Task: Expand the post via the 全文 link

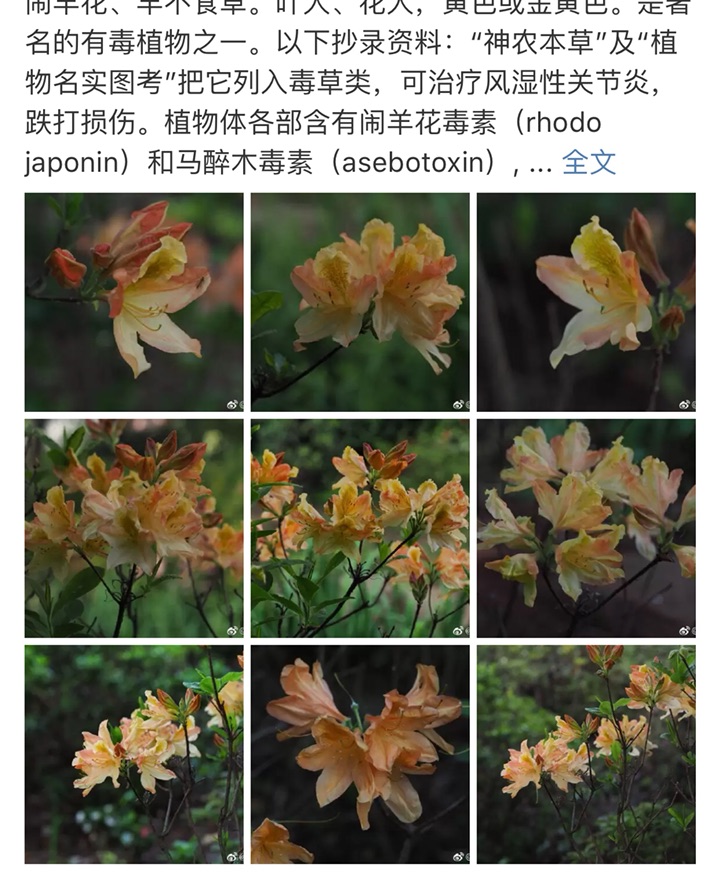Action: click(589, 162)
